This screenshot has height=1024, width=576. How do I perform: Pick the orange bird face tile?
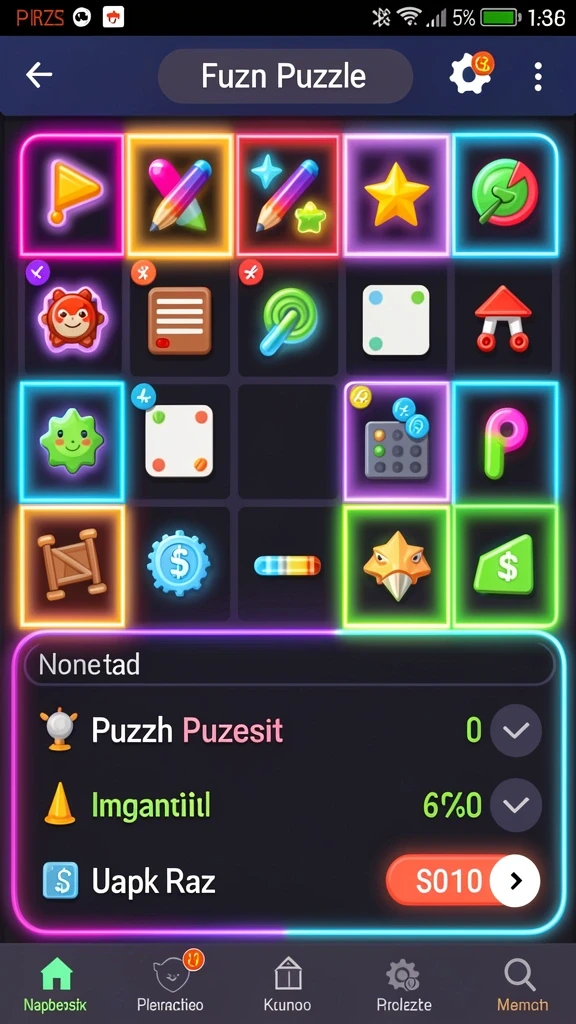tap(396, 565)
